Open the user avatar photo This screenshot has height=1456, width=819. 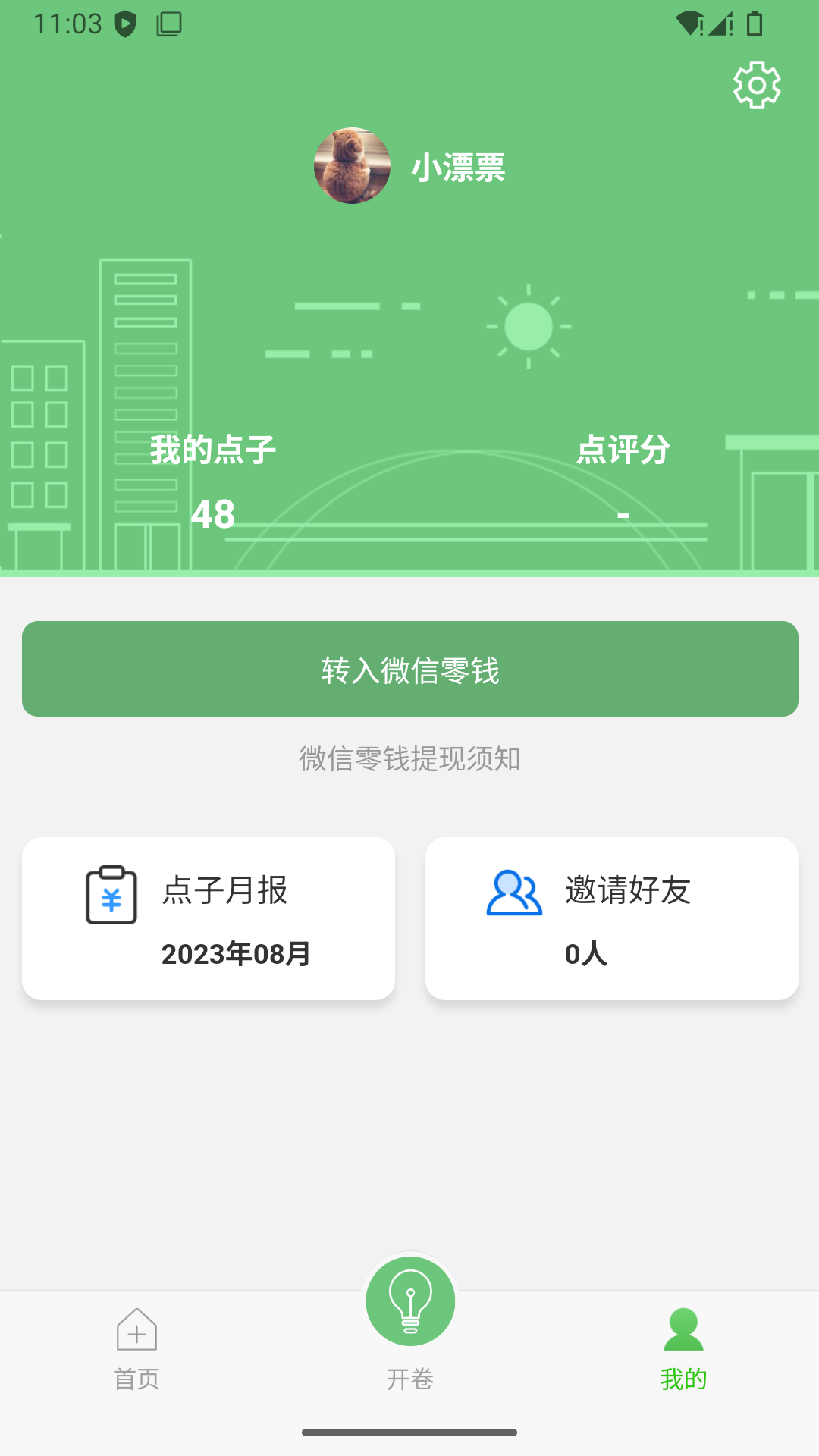(352, 167)
